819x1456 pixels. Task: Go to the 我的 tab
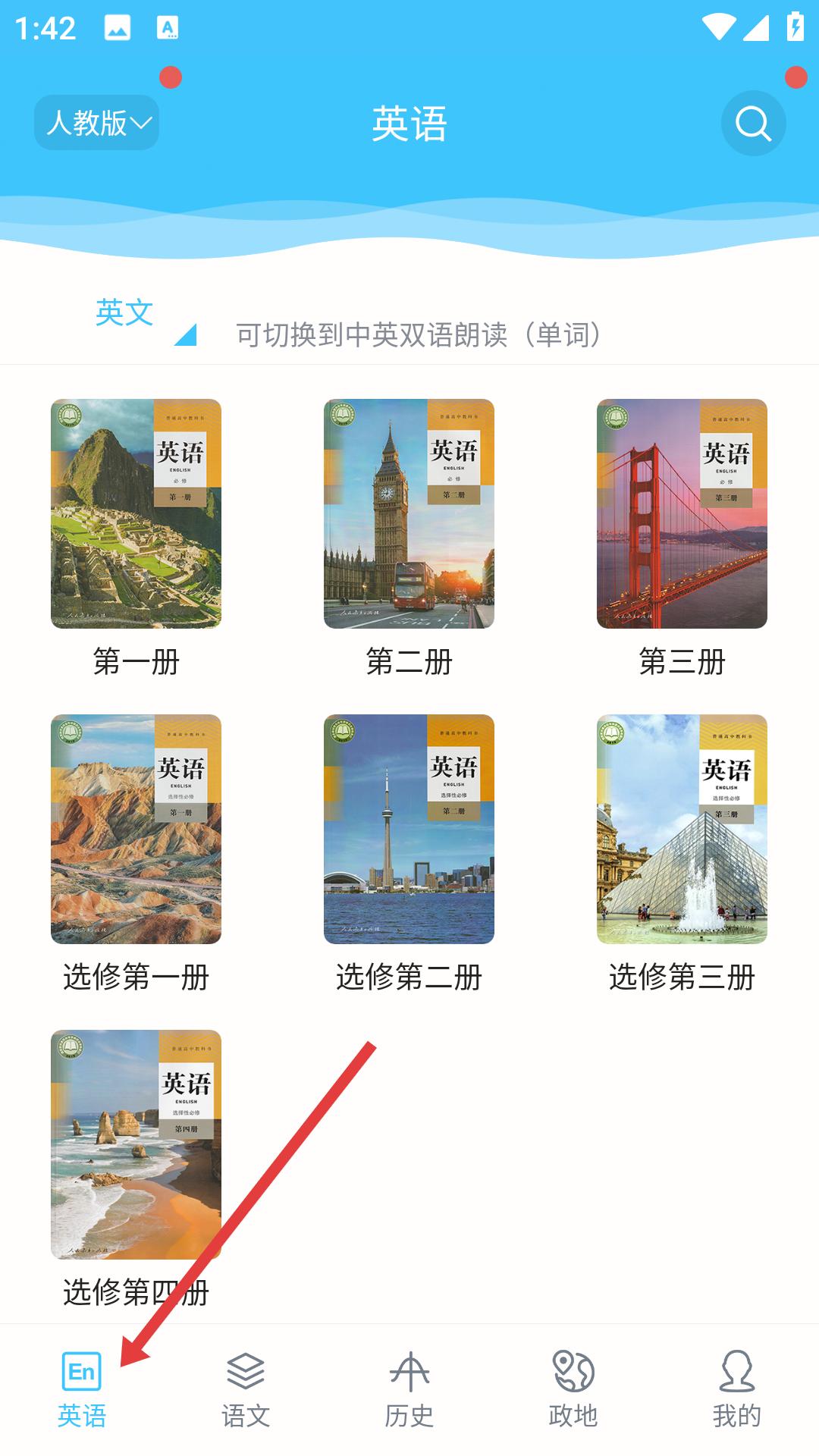point(737,1389)
